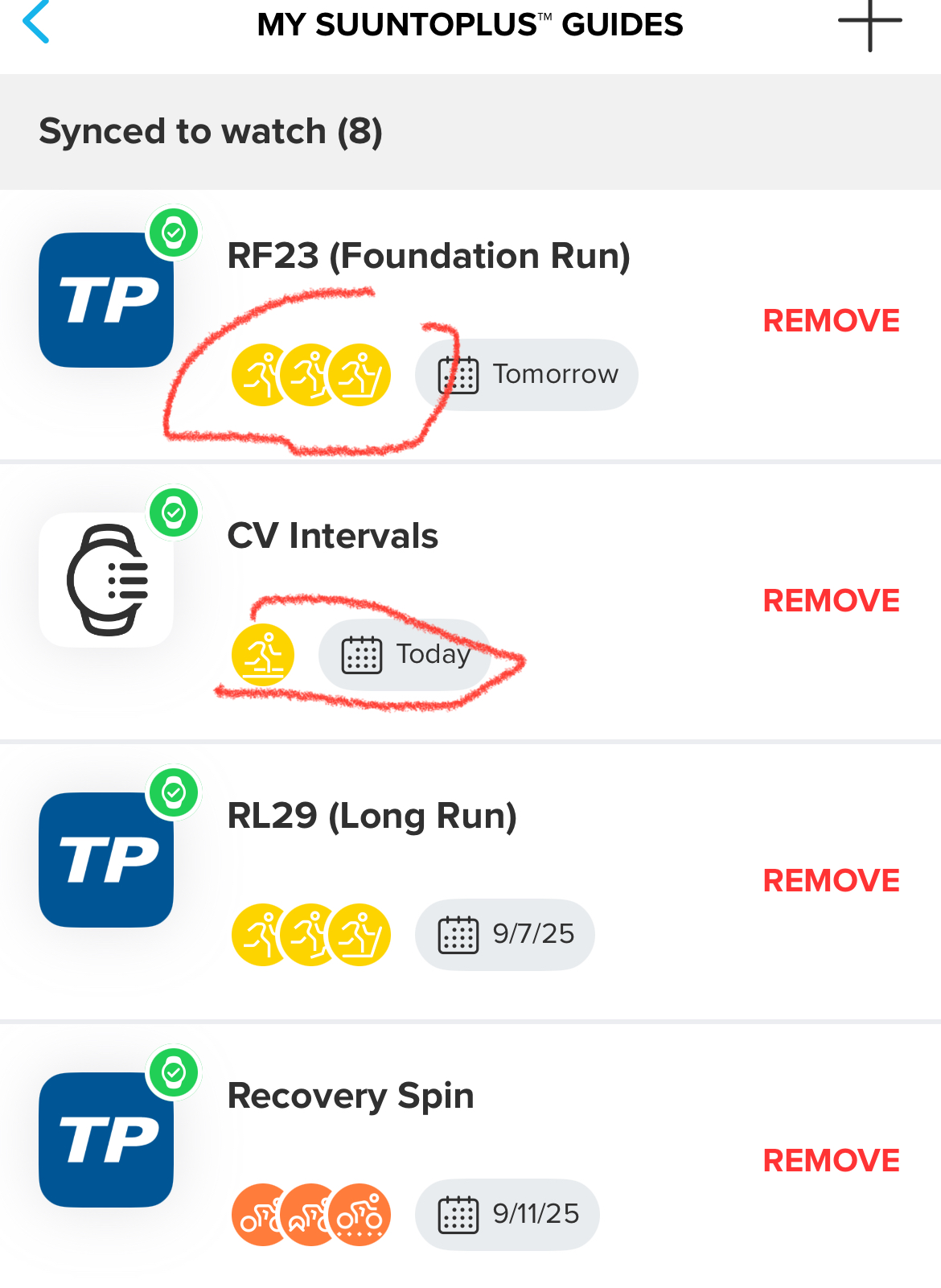Open the CV Intervals guide
The height and width of the screenshot is (1288, 941).
click(x=332, y=537)
